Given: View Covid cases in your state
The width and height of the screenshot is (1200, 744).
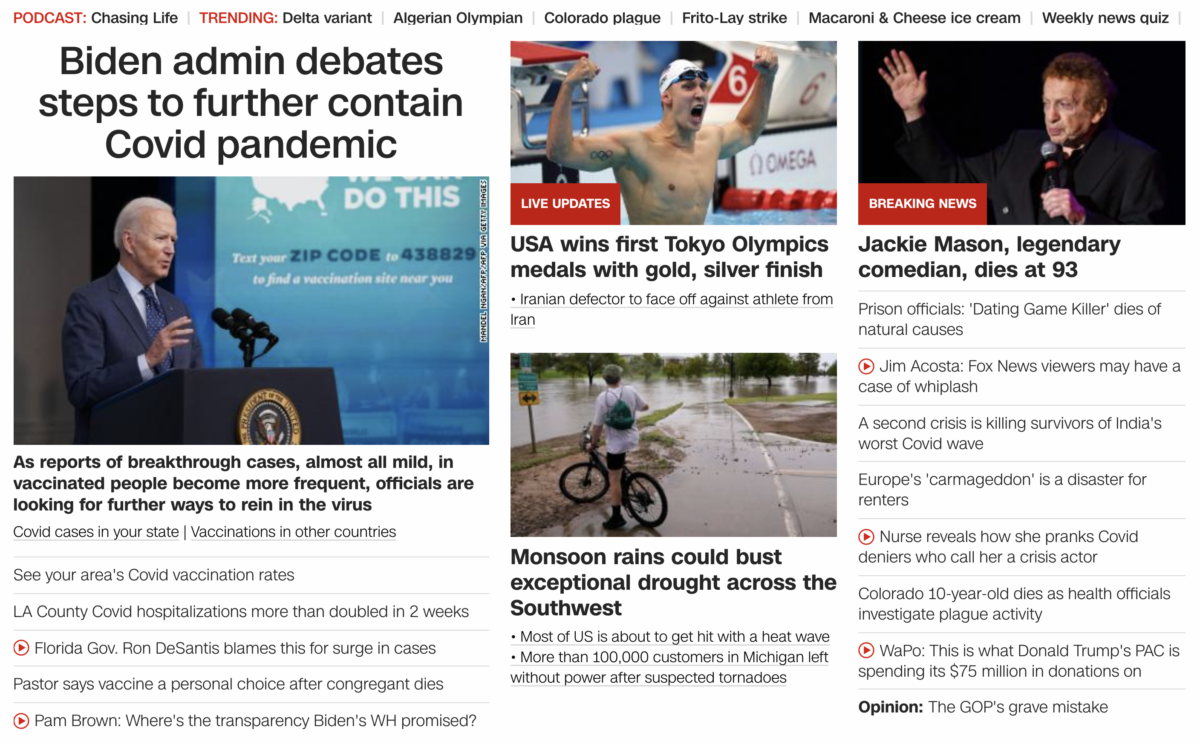Looking at the screenshot, I should (x=96, y=532).
